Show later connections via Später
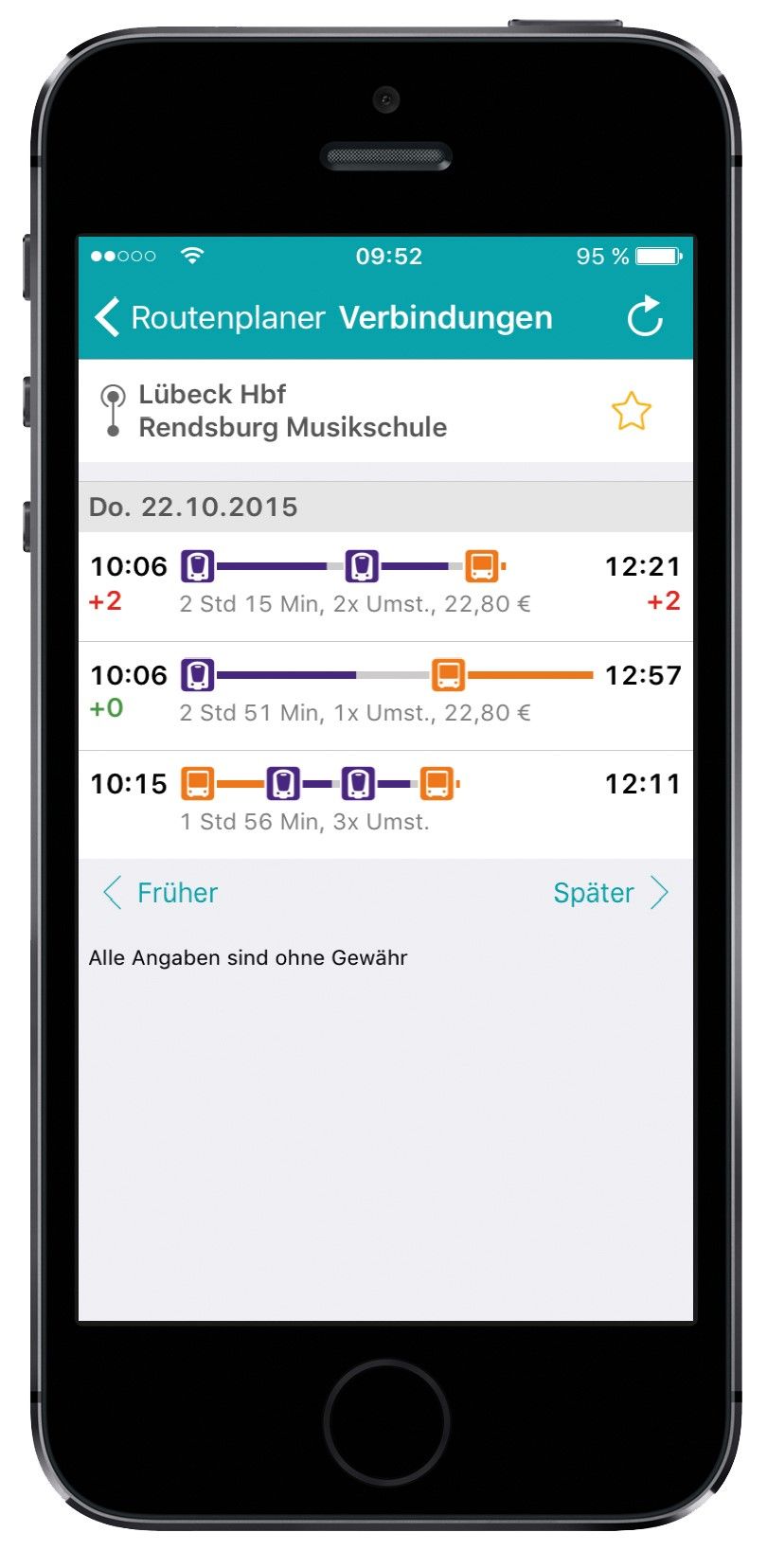This screenshot has height=1568, width=767. pos(610,893)
